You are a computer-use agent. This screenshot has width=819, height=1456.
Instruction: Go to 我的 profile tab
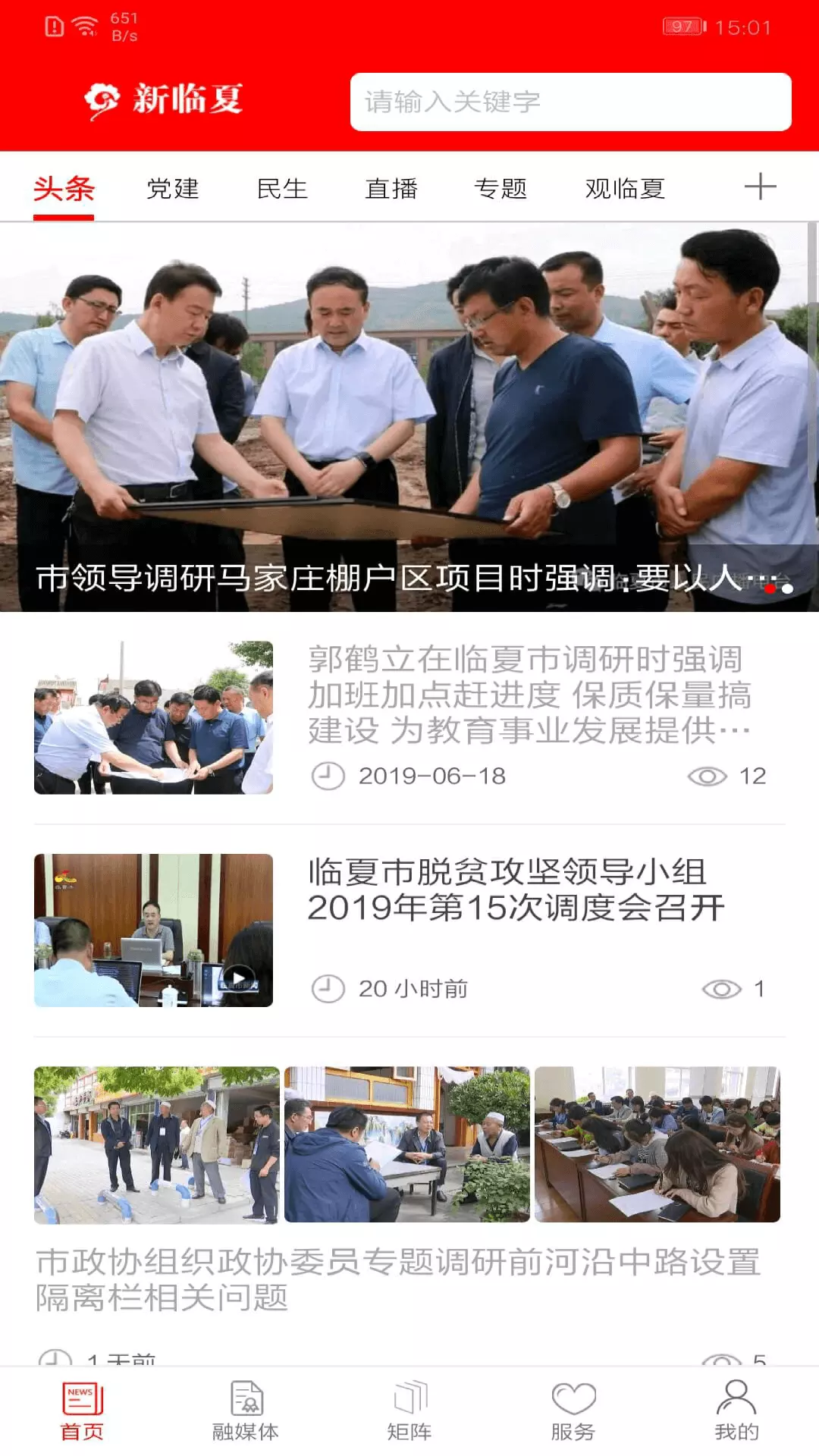(736, 1410)
